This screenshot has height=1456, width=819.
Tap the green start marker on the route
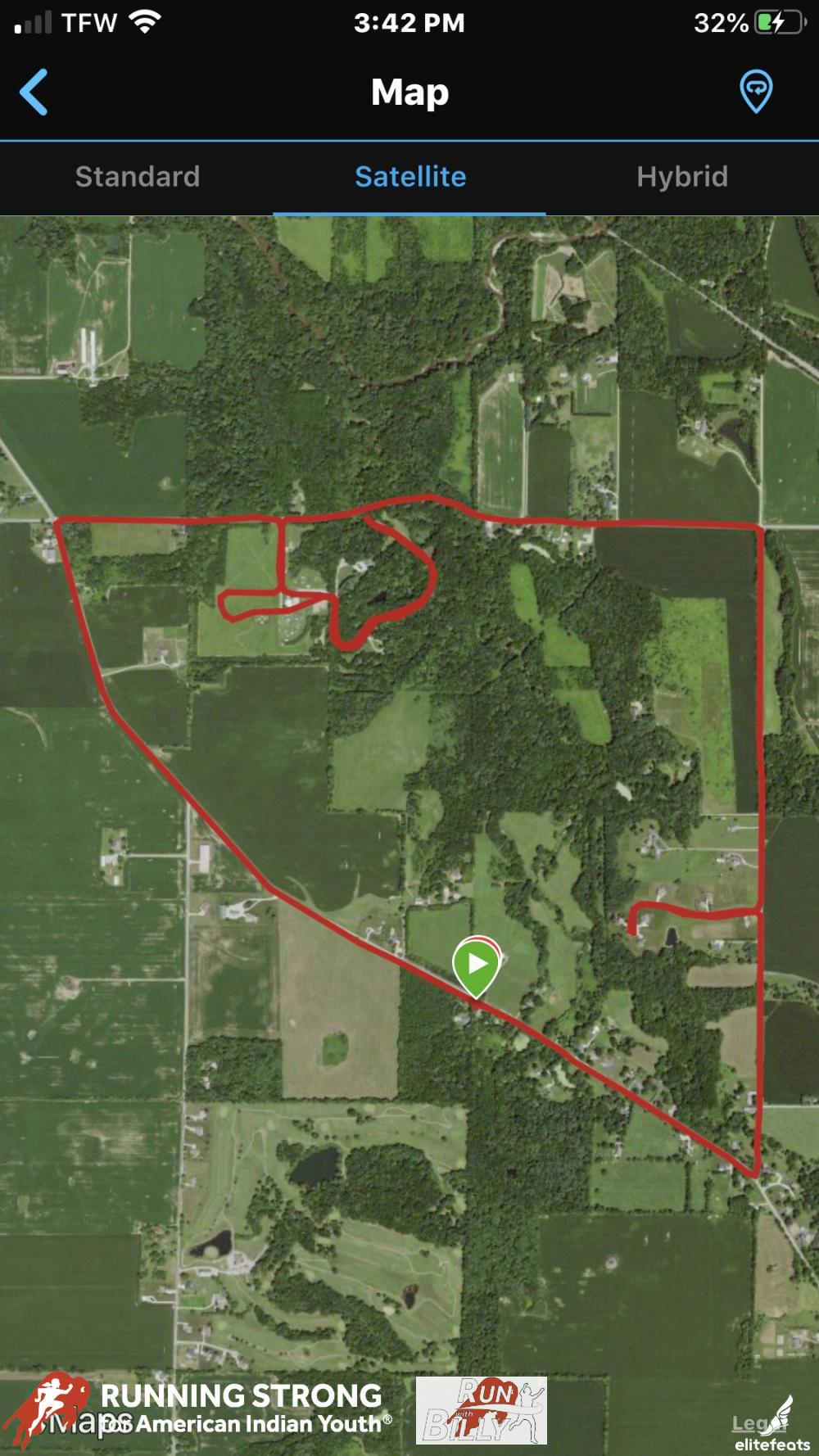[x=477, y=965]
